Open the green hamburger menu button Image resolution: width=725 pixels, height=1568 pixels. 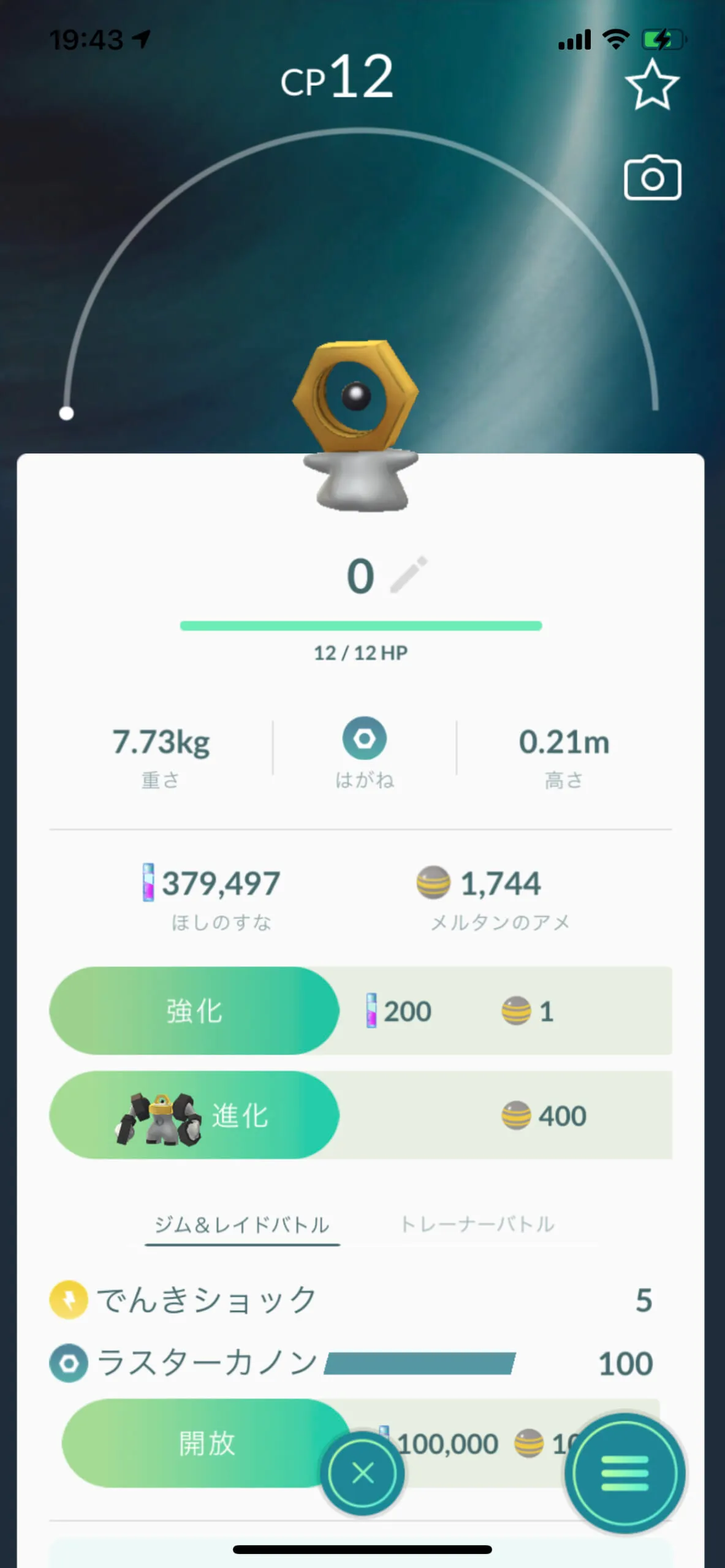tap(624, 1473)
